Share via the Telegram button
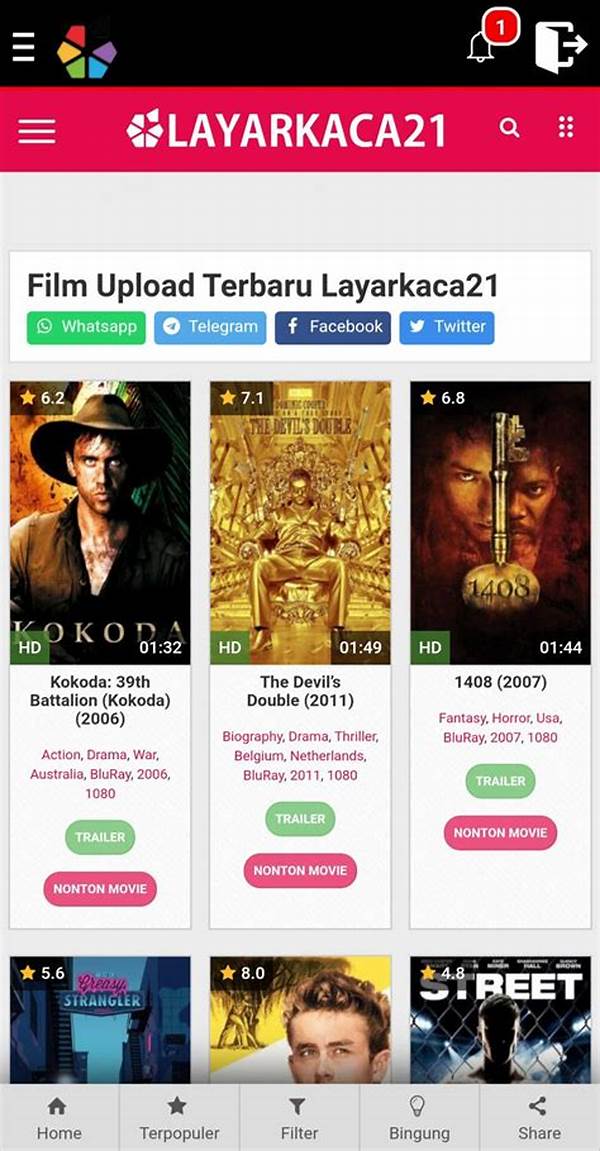The height and width of the screenshot is (1151, 600). pyautogui.click(x=210, y=327)
